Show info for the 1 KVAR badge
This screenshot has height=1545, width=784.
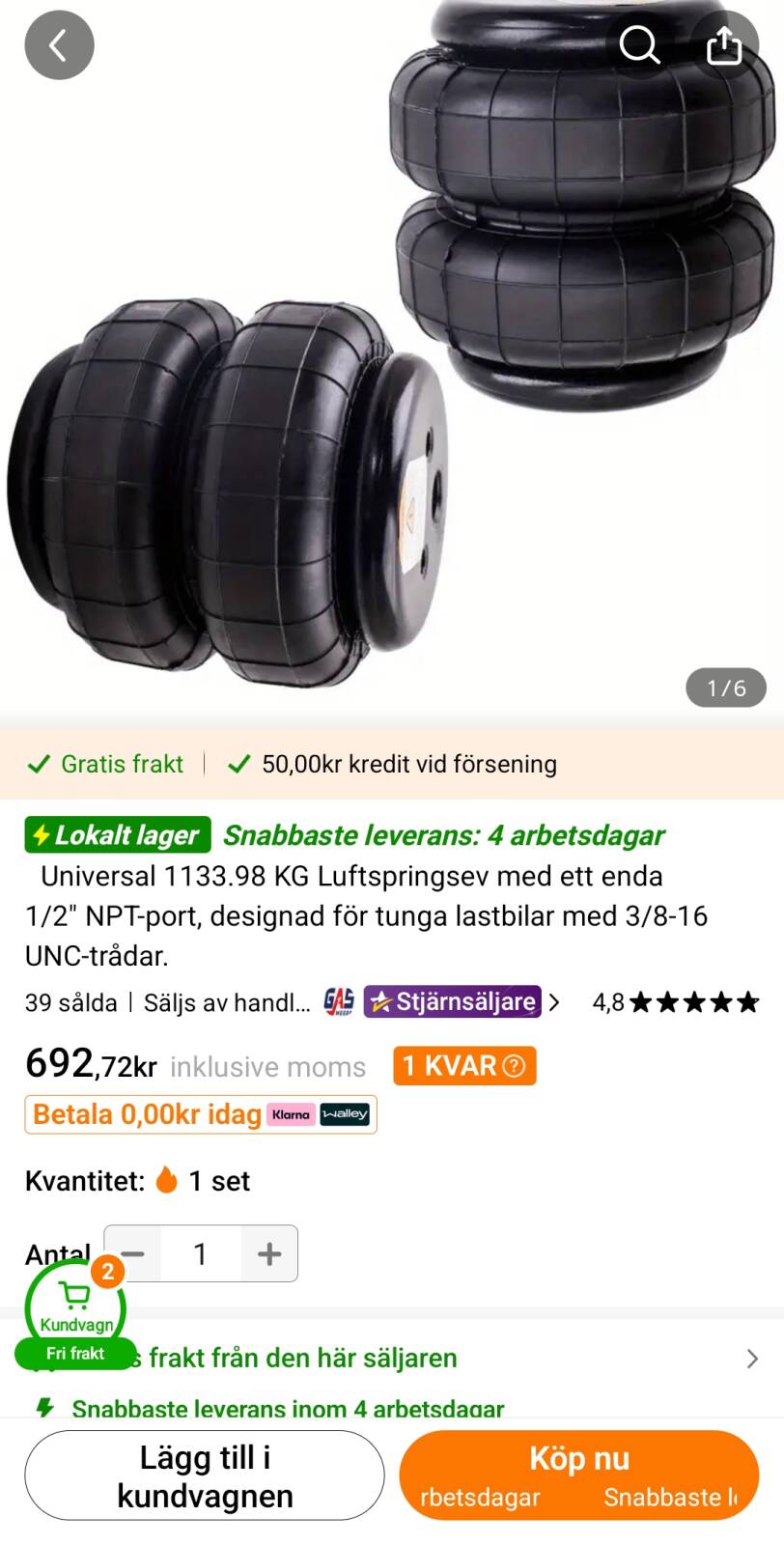(x=464, y=1066)
